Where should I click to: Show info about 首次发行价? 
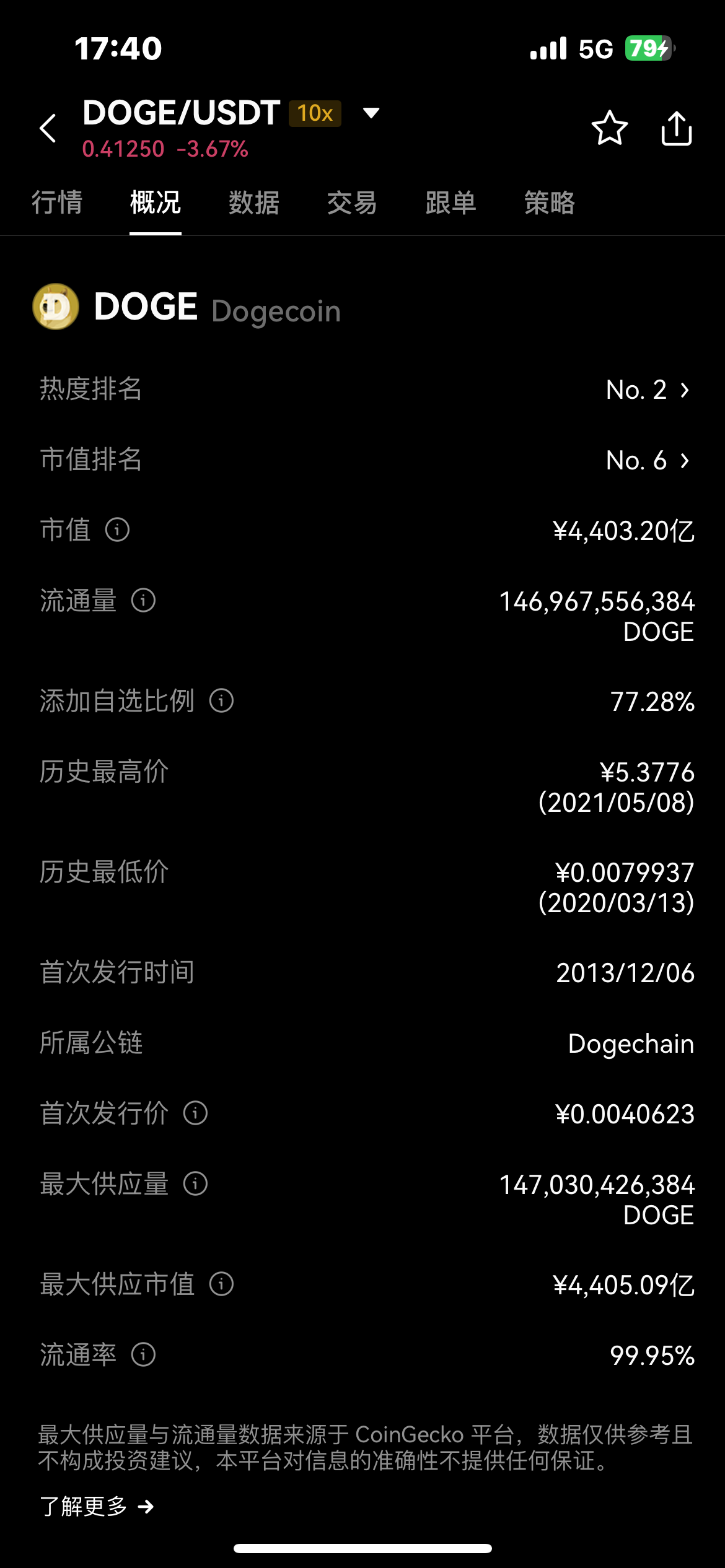pyautogui.click(x=195, y=1113)
